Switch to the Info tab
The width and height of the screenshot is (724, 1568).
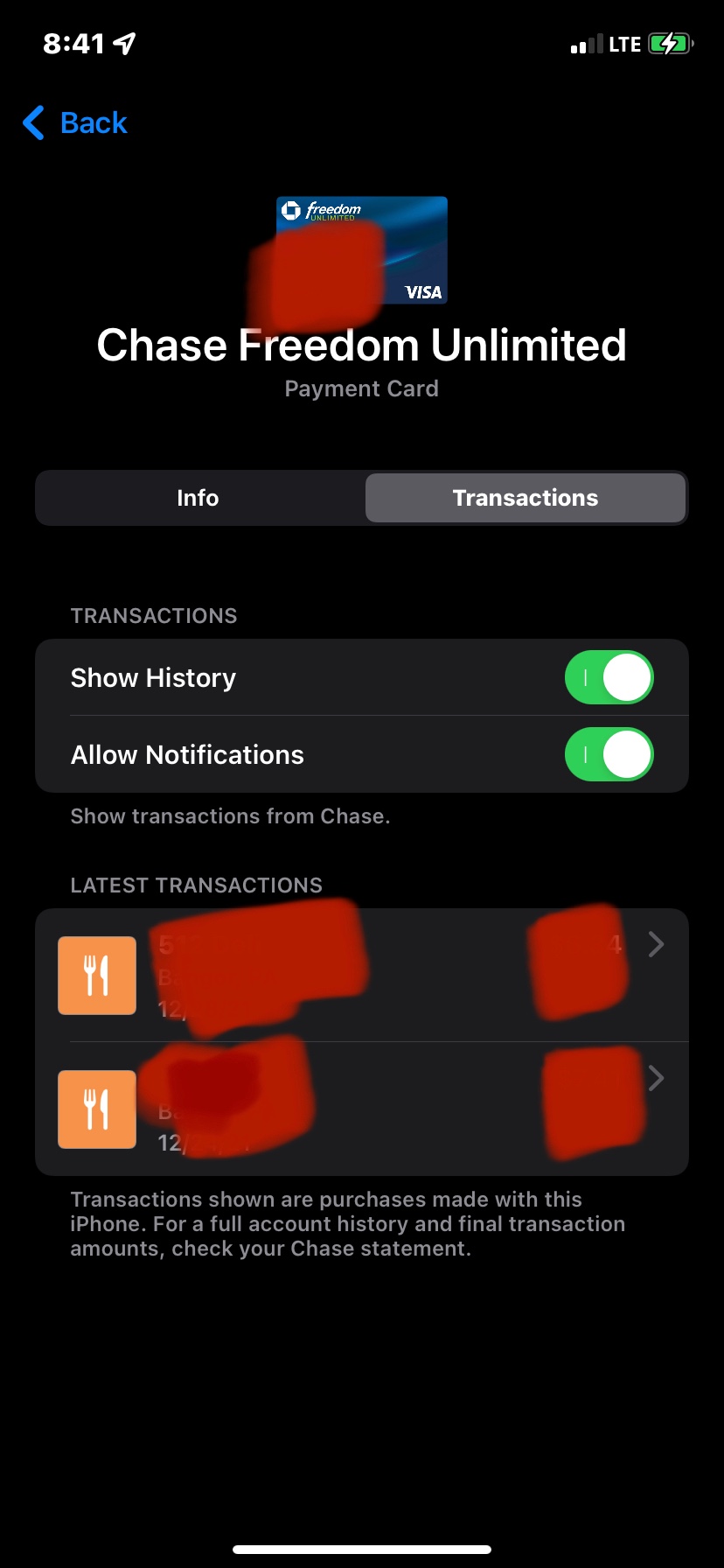click(x=198, y=498)
